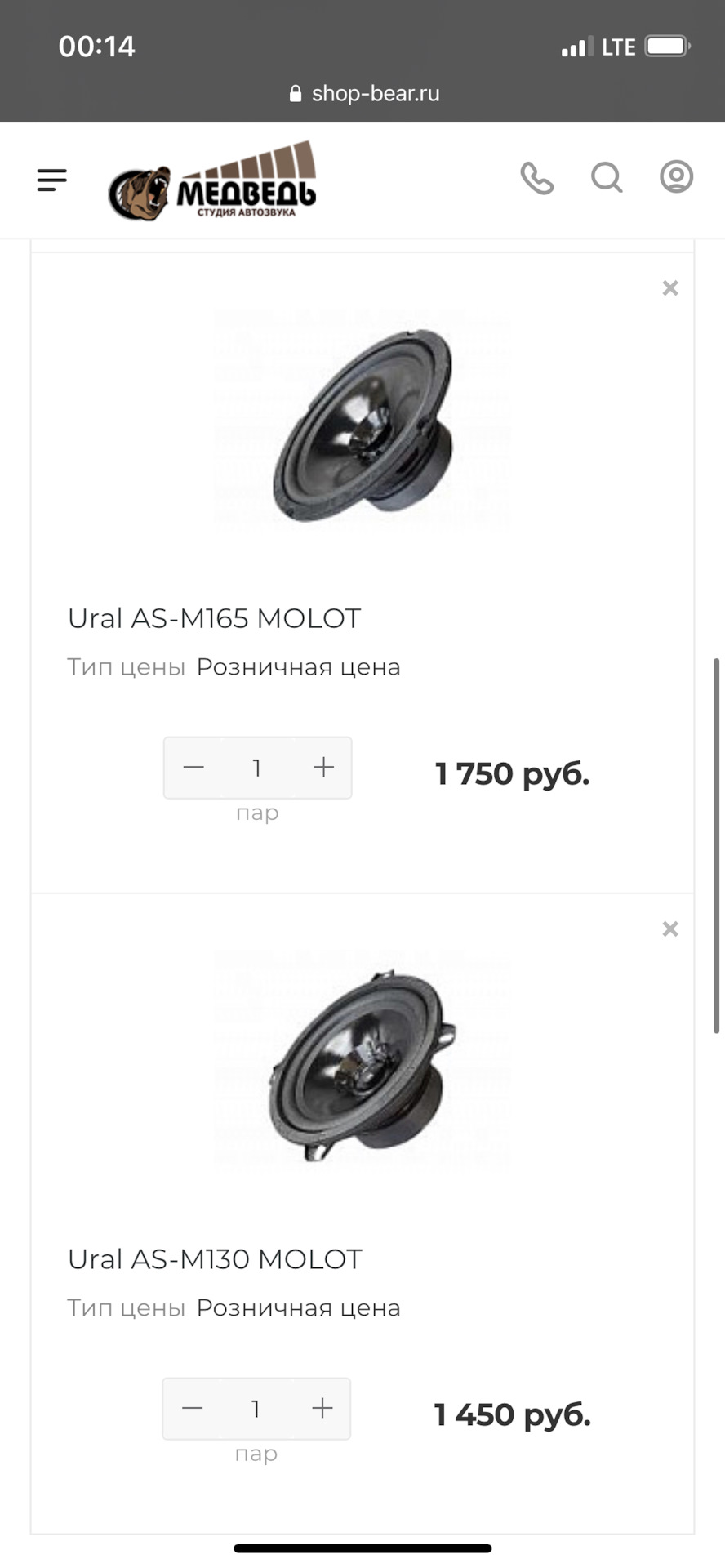Open the account profile icon
The image size is (725, 1568).
(x=674, y=178)
